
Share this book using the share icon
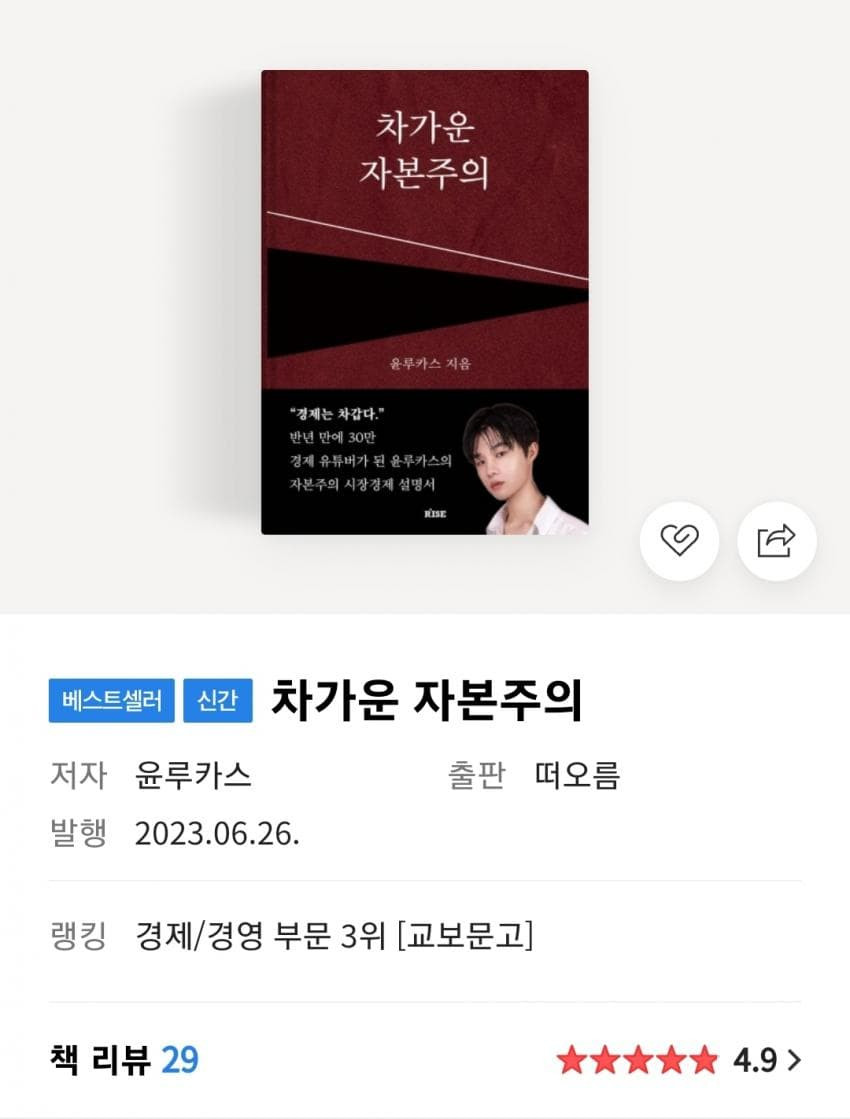click(776, 541)
